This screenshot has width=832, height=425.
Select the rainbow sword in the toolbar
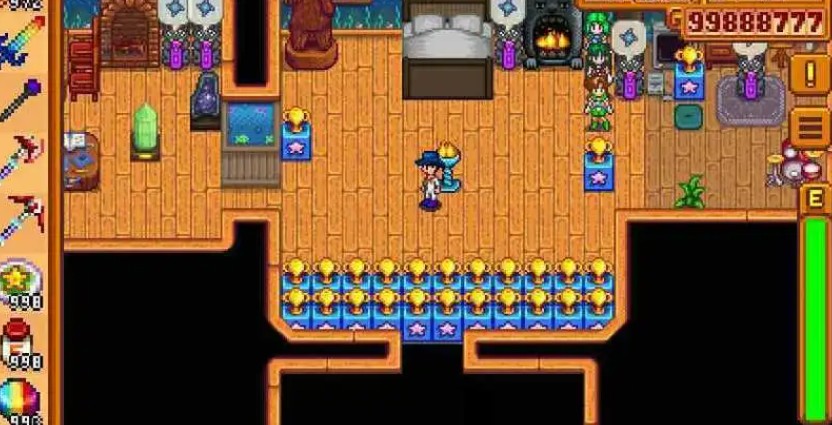click(22, 41)
